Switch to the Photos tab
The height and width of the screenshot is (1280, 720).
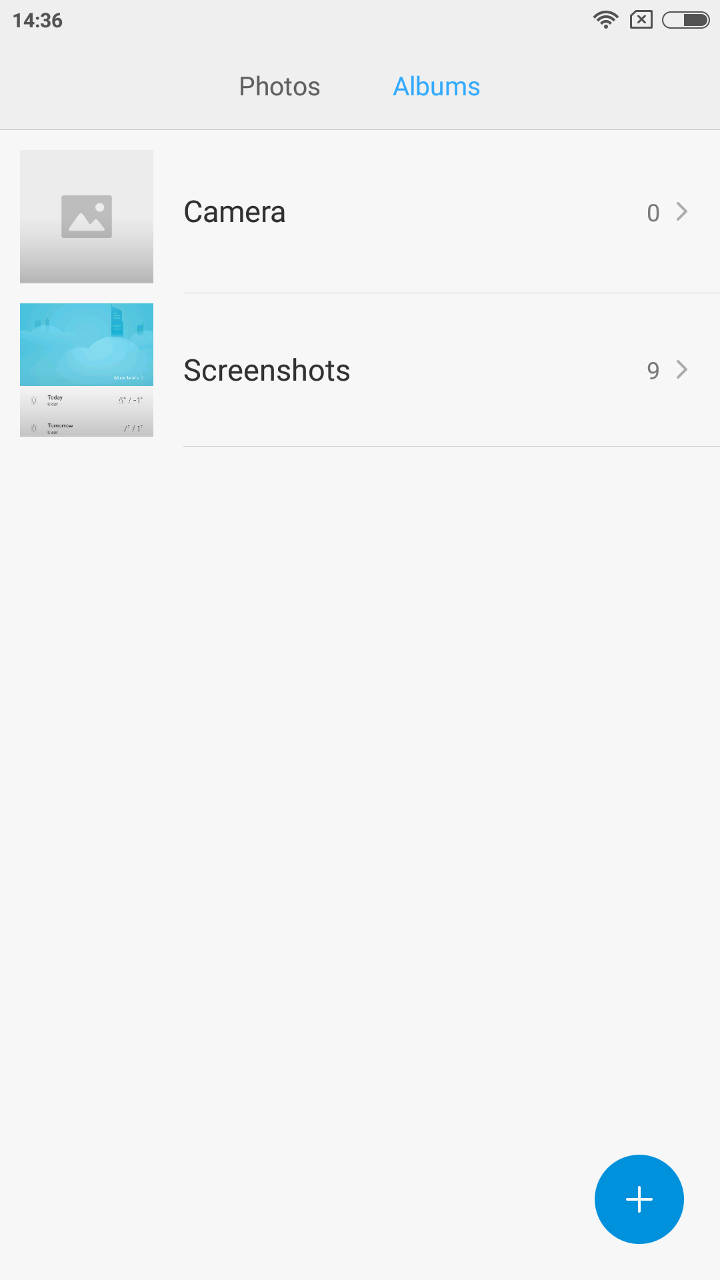279,87
